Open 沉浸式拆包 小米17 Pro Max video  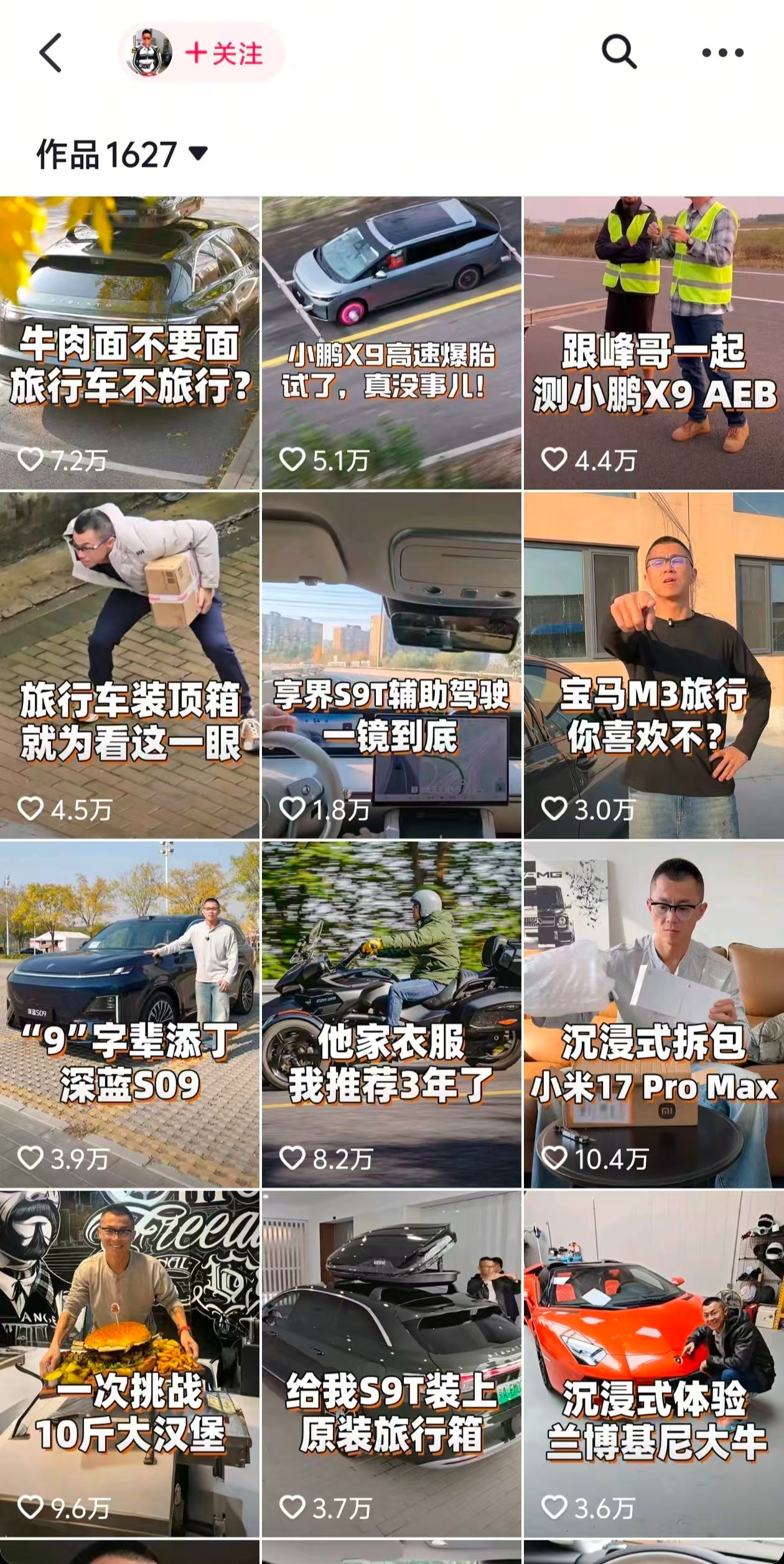(x=653, y=1014)
